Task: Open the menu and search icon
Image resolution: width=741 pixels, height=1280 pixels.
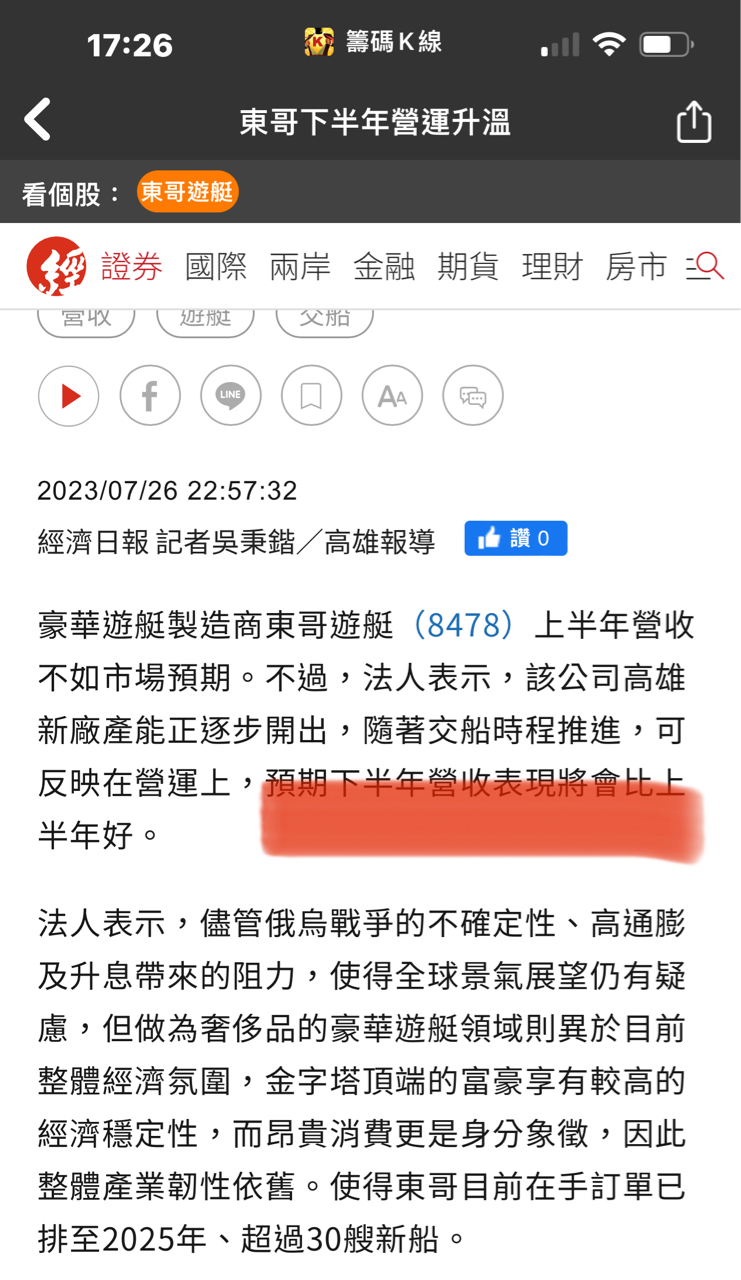Action: pyautogui.click(x=705, y=266)
